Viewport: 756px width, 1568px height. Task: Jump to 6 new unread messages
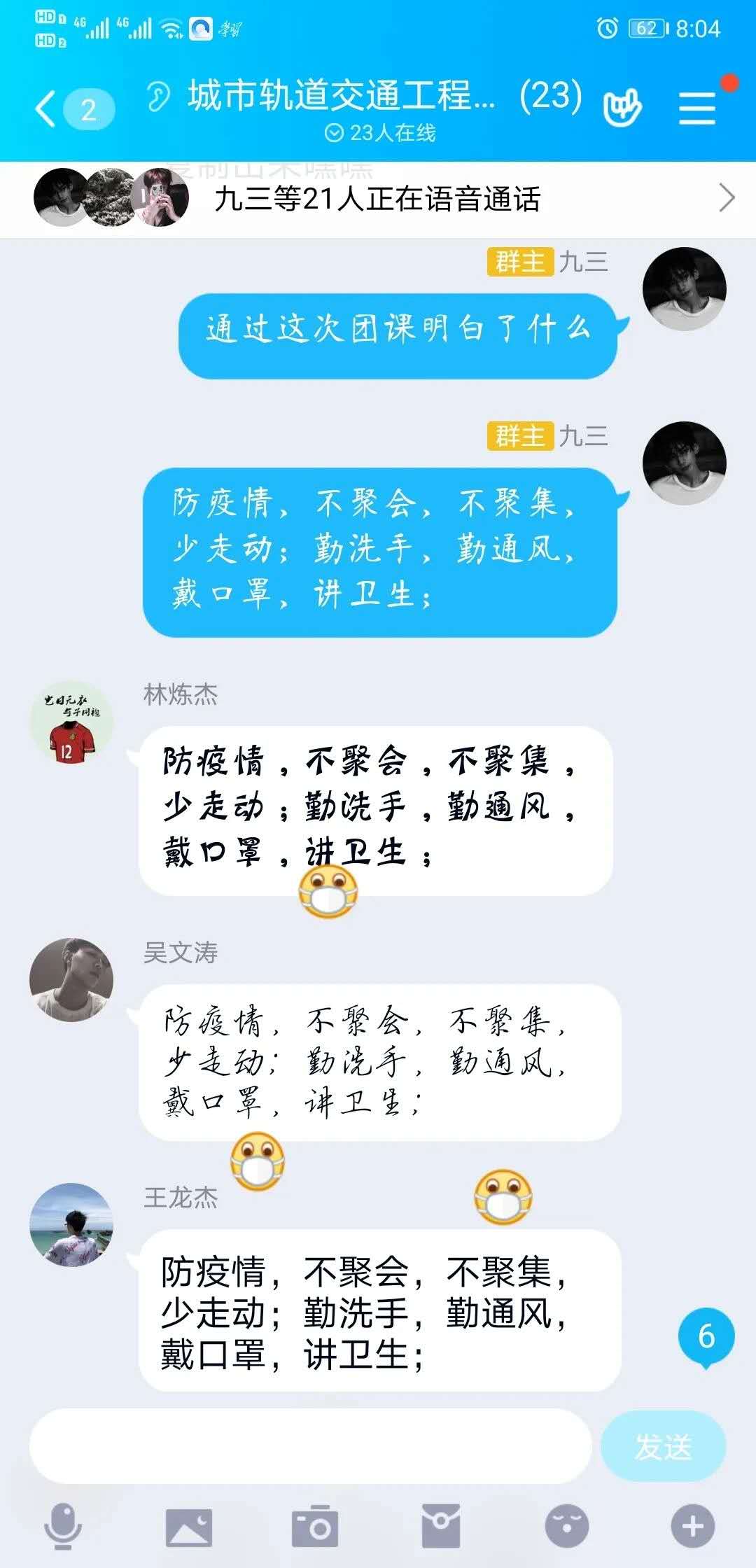pyautogui.click(x=706, y=1336)
